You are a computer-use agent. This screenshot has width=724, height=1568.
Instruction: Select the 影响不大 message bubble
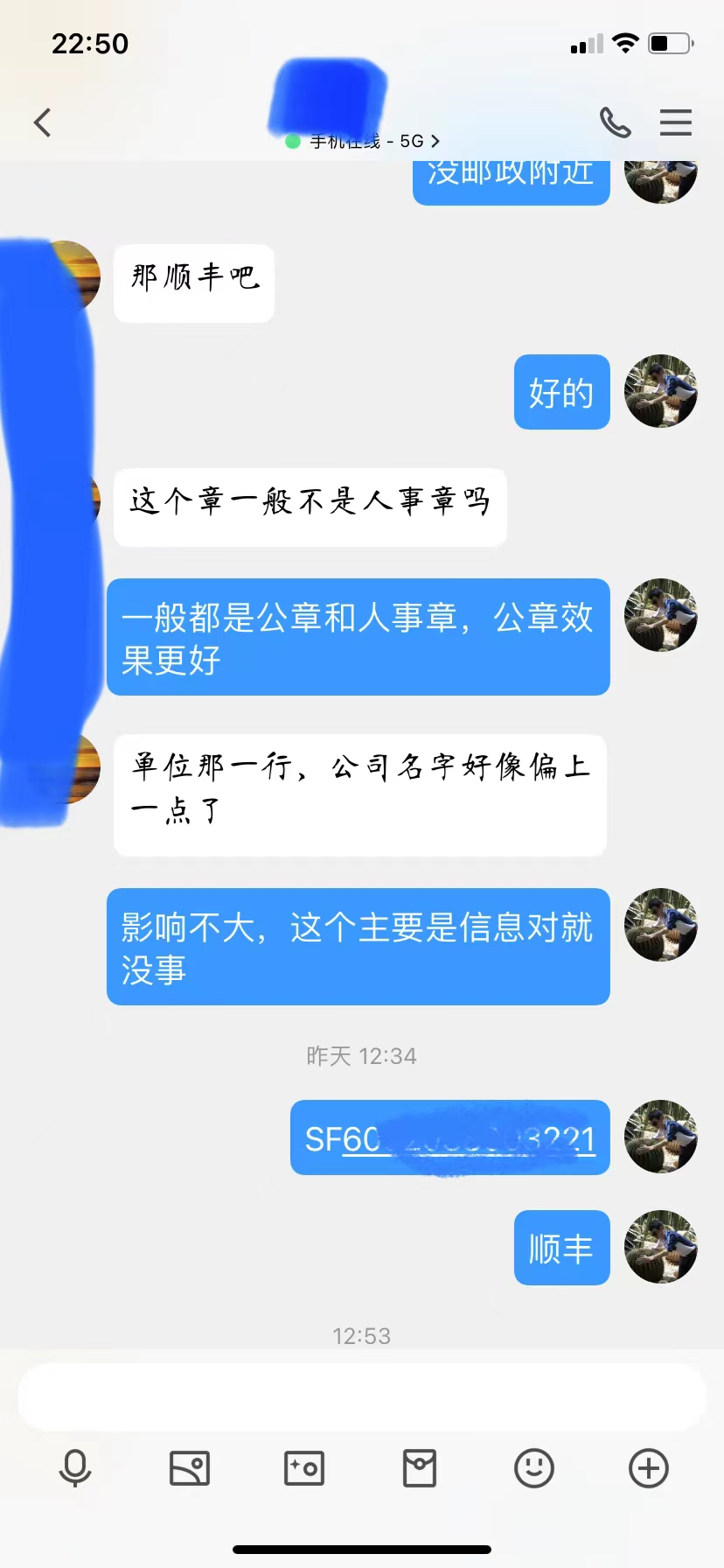358,946
